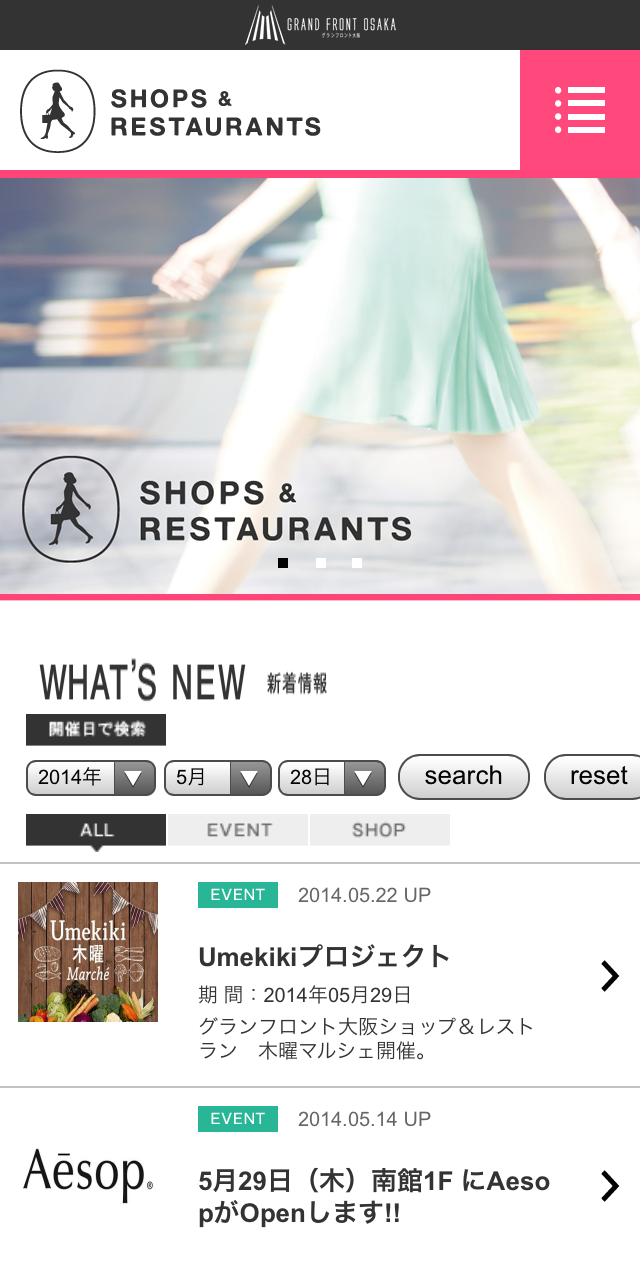Go to the third banner slide dot
This screenshot has width=640, height=1265.
[x=357, y=563]
